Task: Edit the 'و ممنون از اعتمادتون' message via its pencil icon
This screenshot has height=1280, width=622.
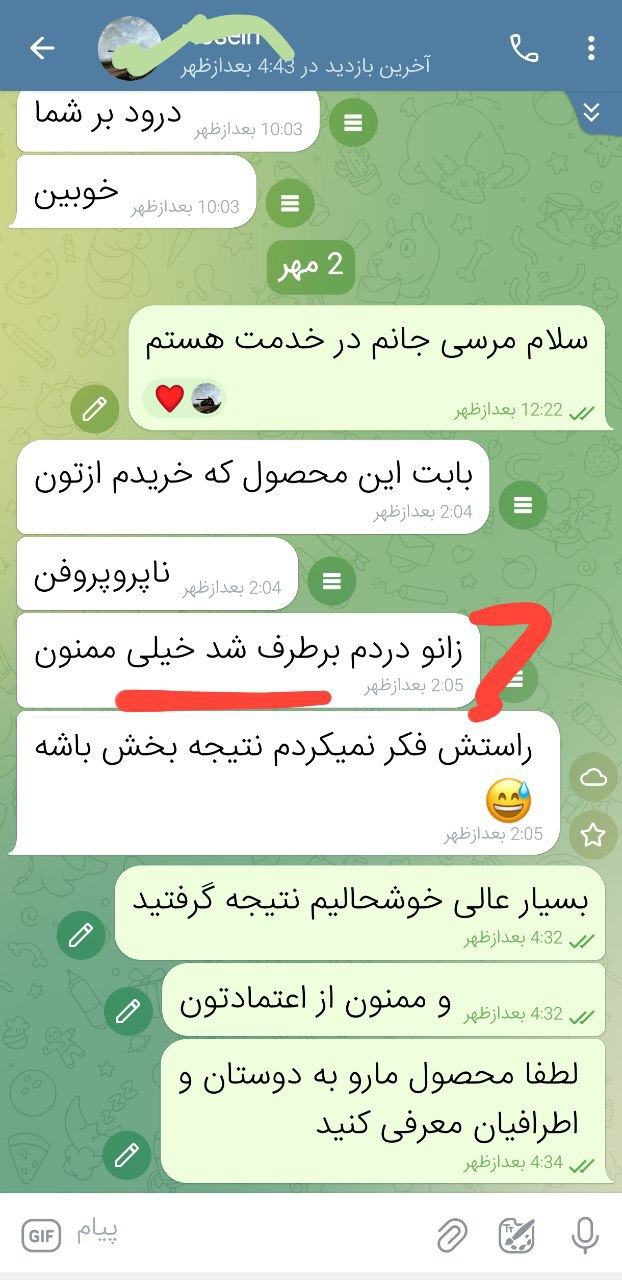Action: tap(128, 1011)
